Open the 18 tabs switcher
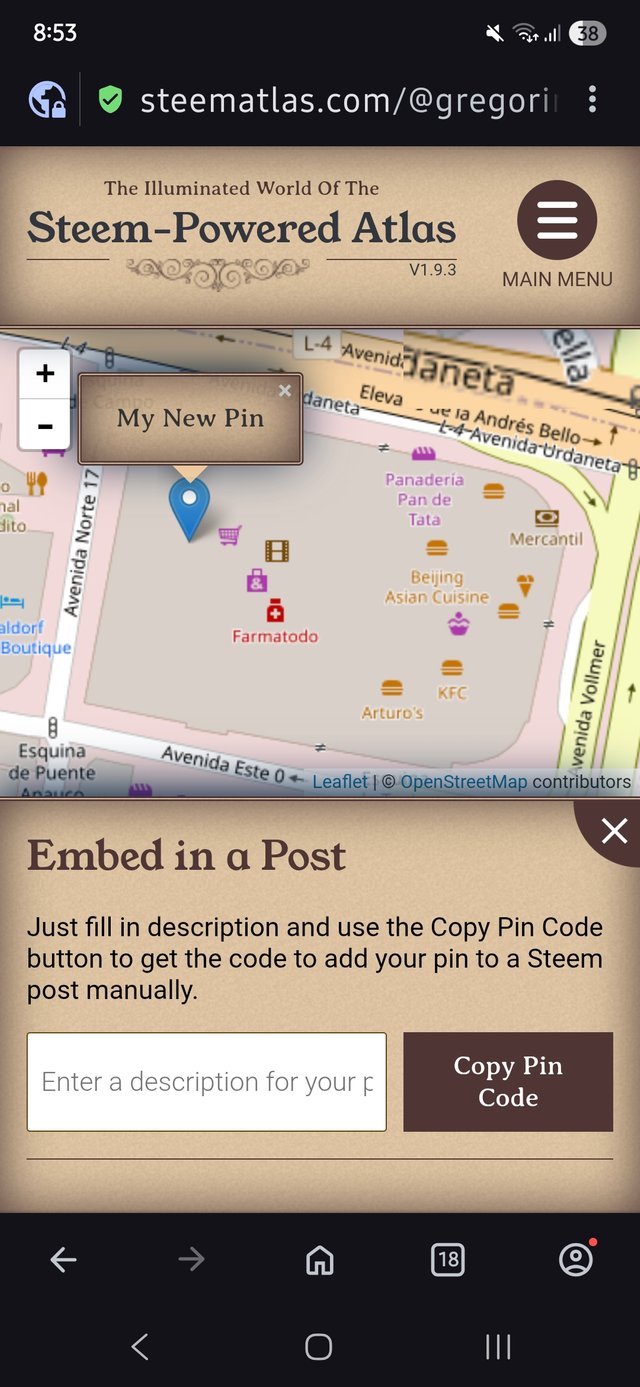This screenshot has height=1387, width=640. pyautogui.click(x=447, y=1260)
